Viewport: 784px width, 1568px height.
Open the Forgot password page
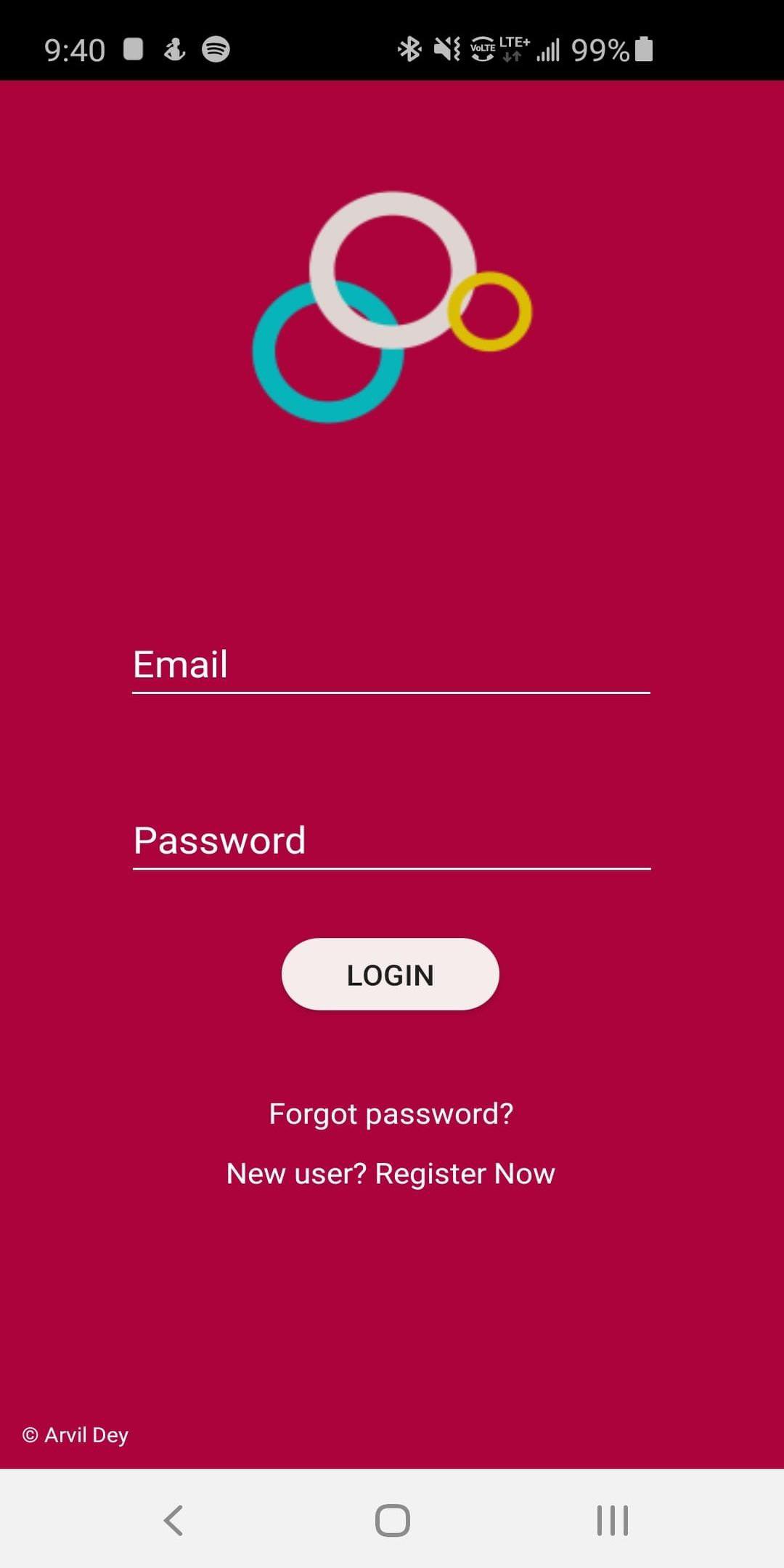pos(391,1114)
